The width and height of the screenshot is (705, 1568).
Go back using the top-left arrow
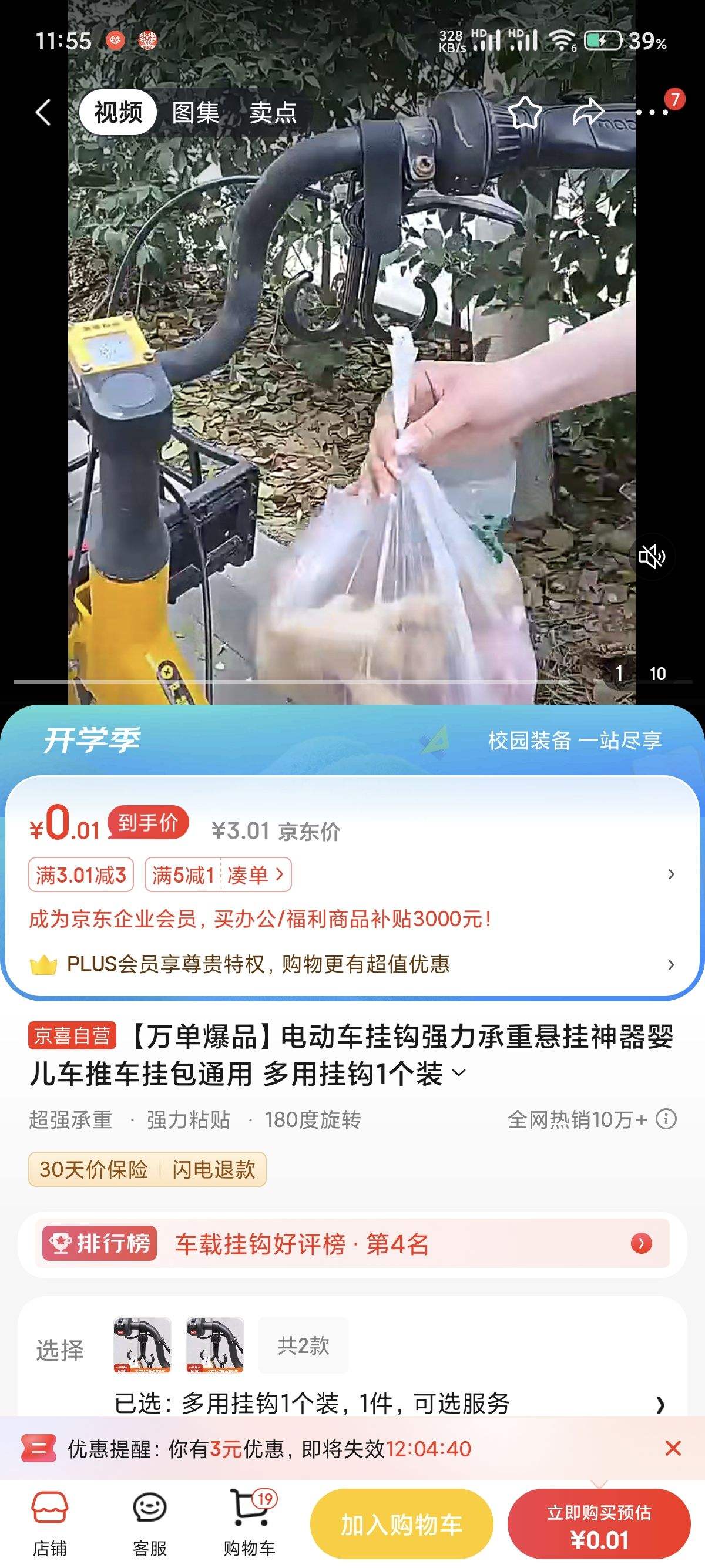(43, 113)
